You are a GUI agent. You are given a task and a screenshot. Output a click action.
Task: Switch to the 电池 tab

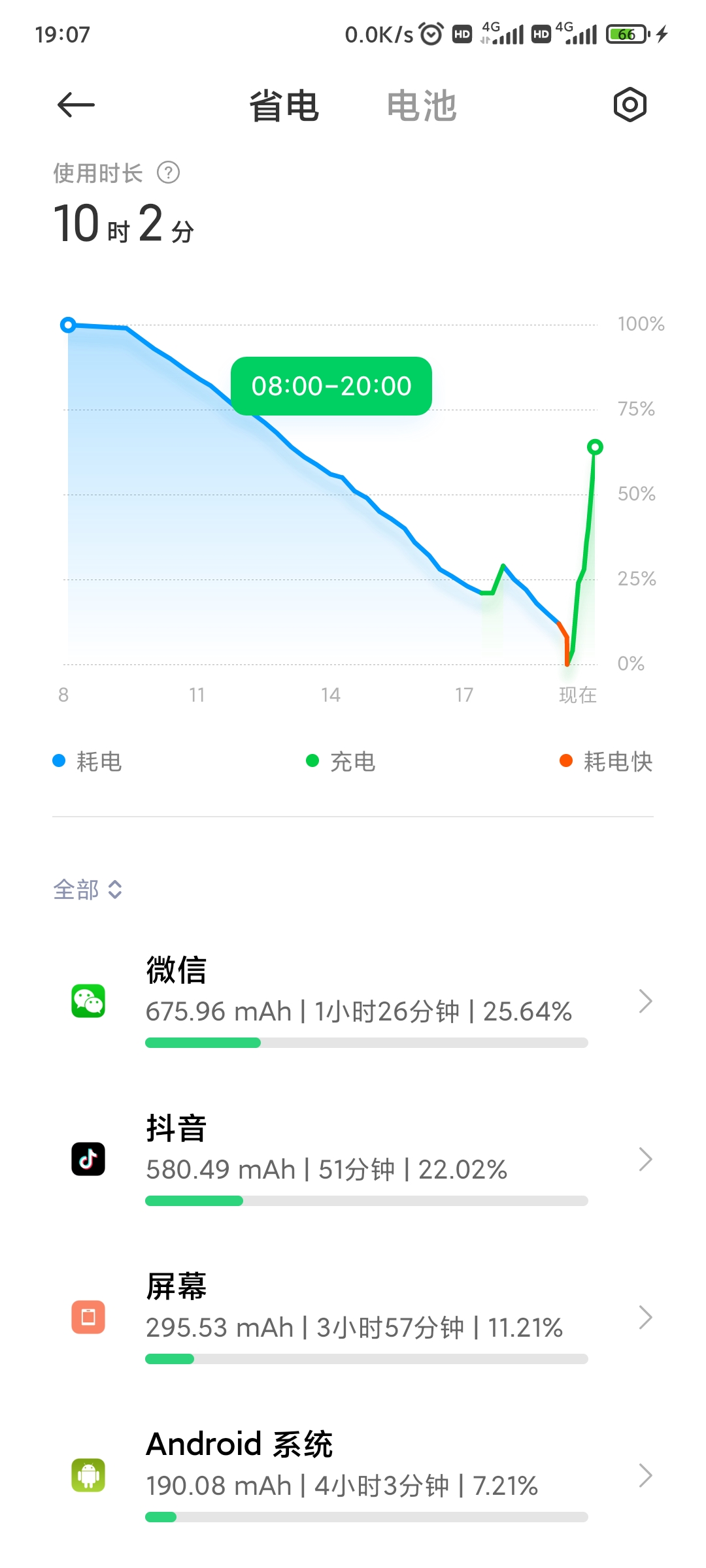422,106
